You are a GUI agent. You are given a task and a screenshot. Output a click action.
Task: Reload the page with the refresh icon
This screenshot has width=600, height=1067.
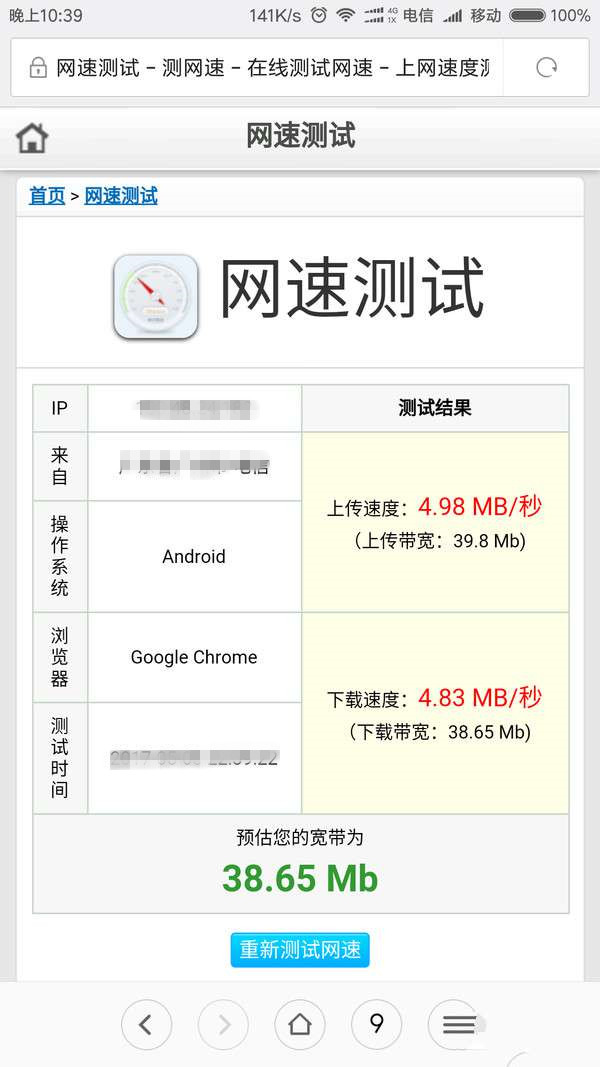pos(546,68)
